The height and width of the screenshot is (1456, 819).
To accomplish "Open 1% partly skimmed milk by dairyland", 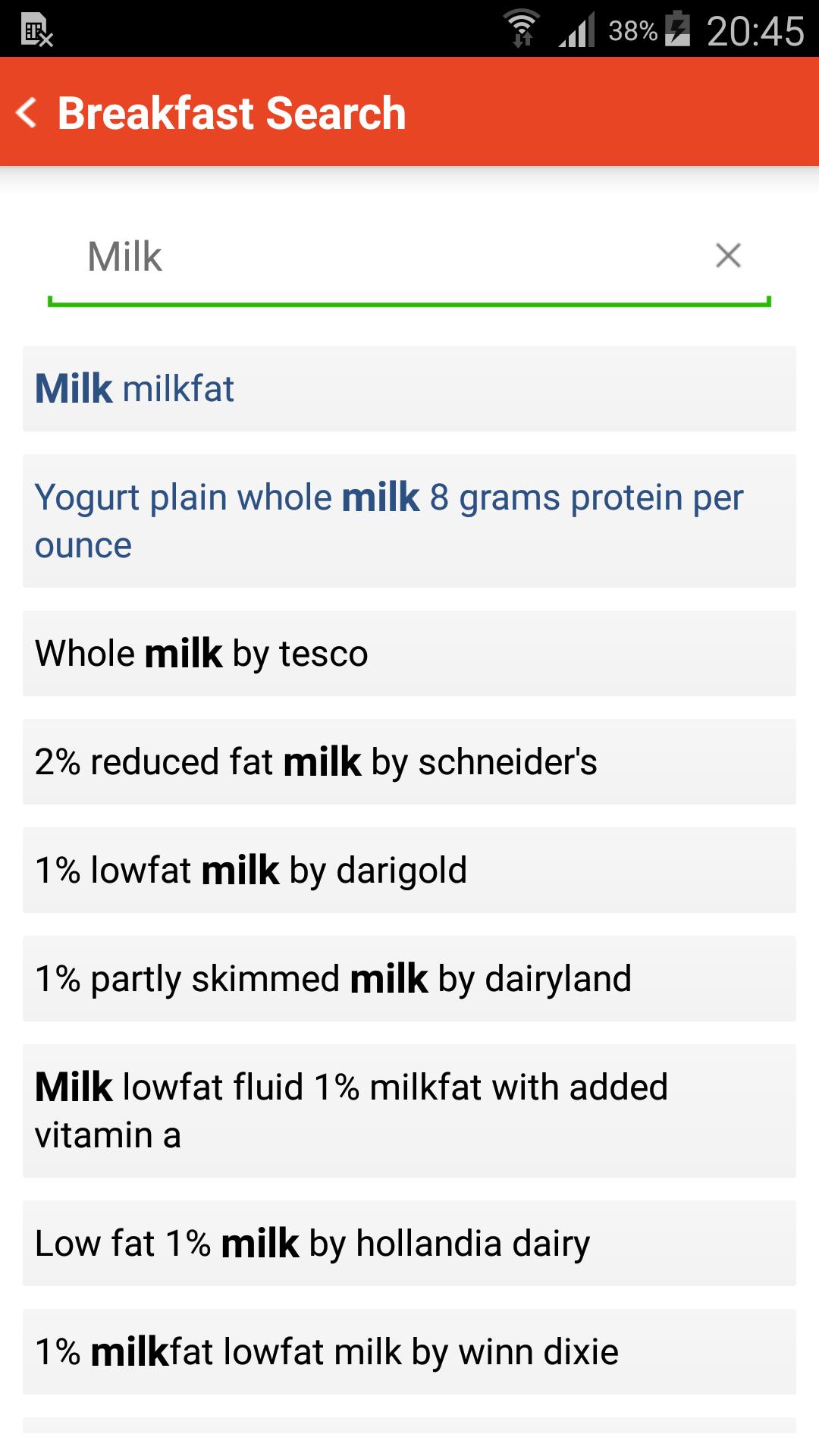I will coord(409,979).
